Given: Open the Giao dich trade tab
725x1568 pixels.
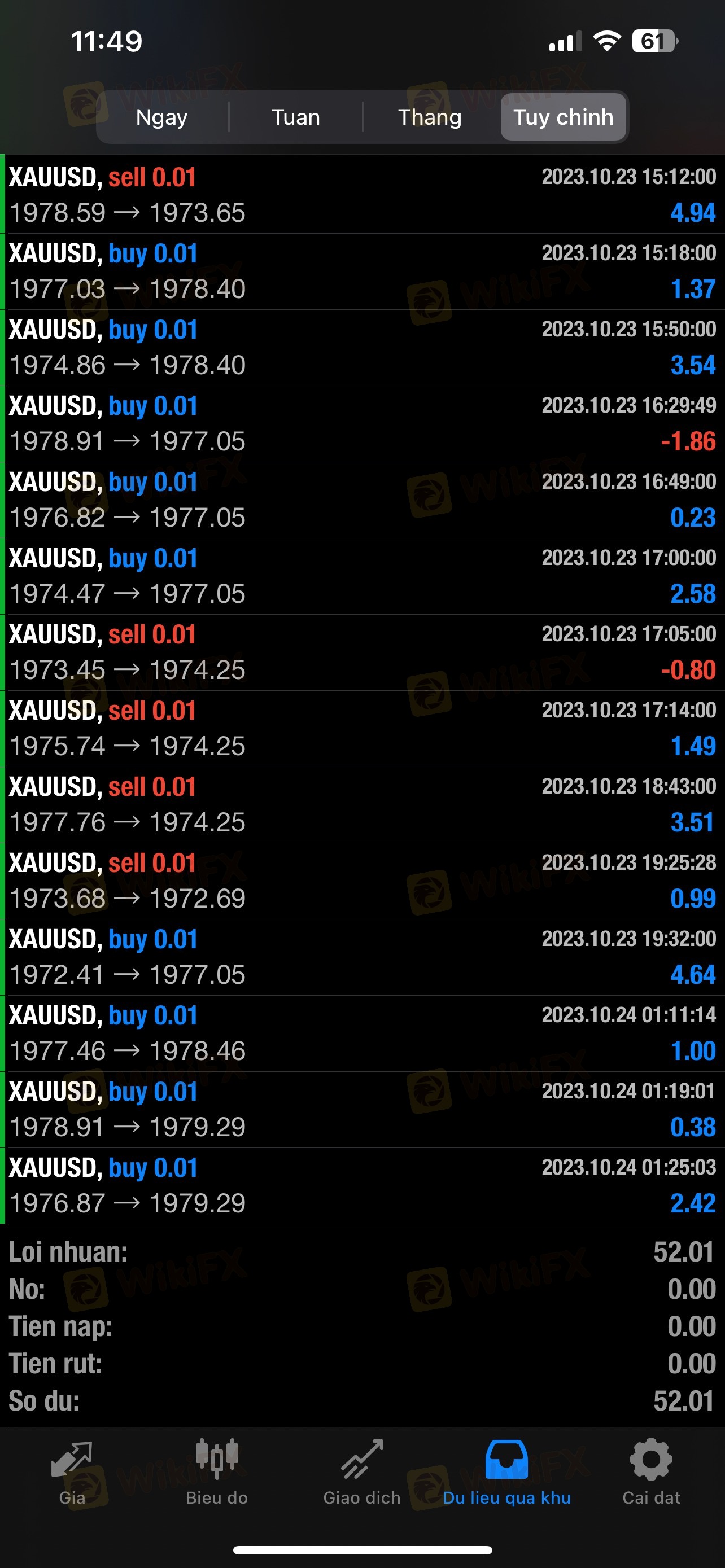Looking at the screenshot, I should tap(362, 1473).
